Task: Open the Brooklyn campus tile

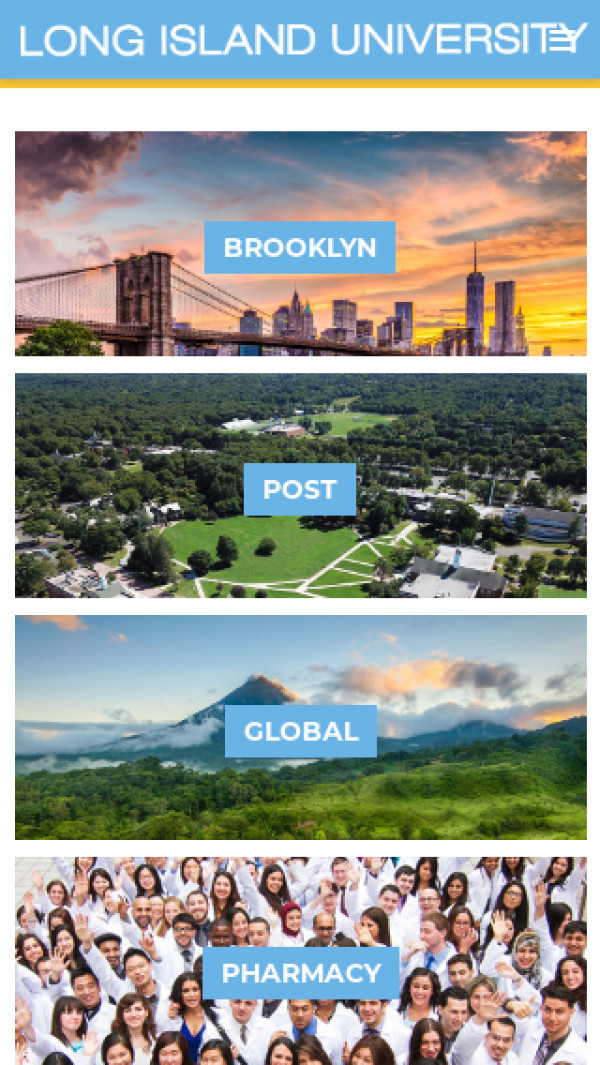Action: (300, 247)
